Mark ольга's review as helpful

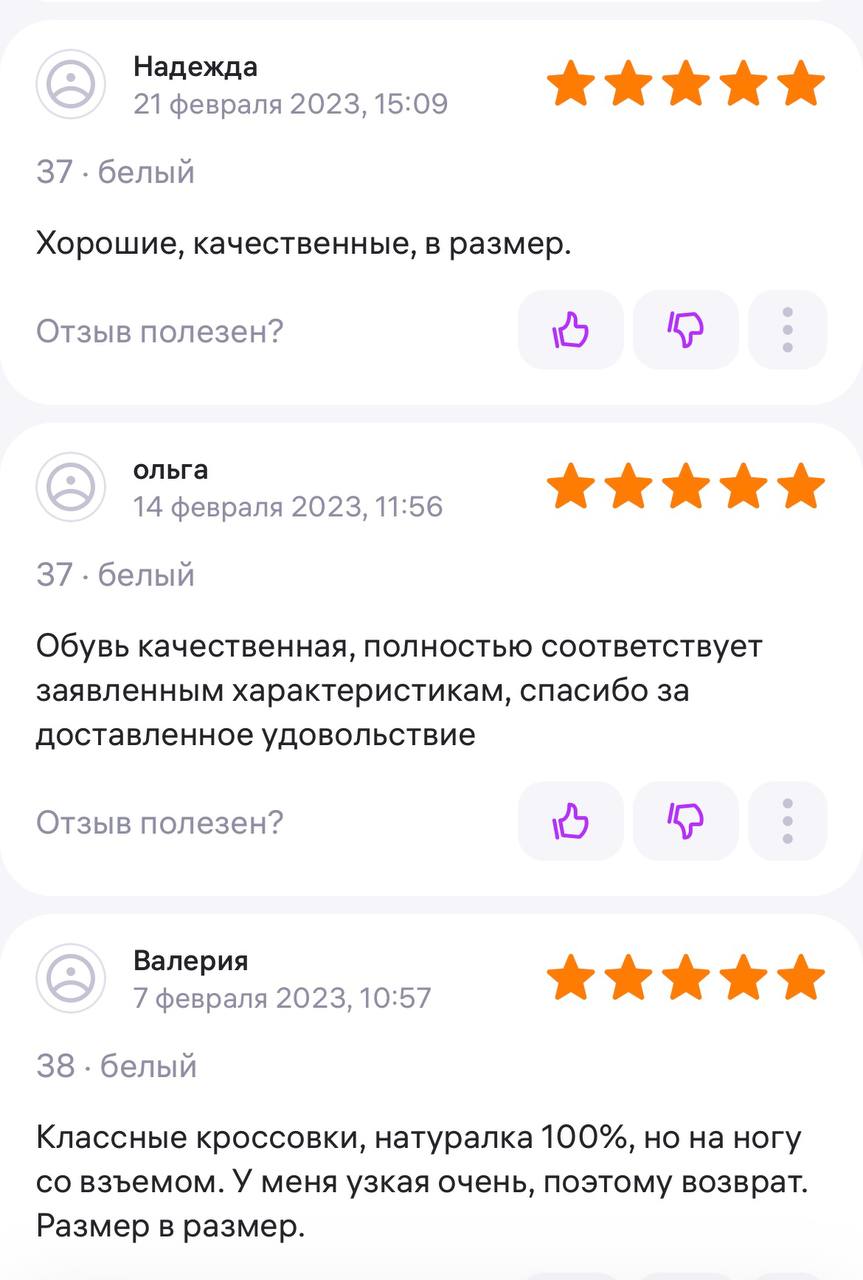[x=571, y=821]
